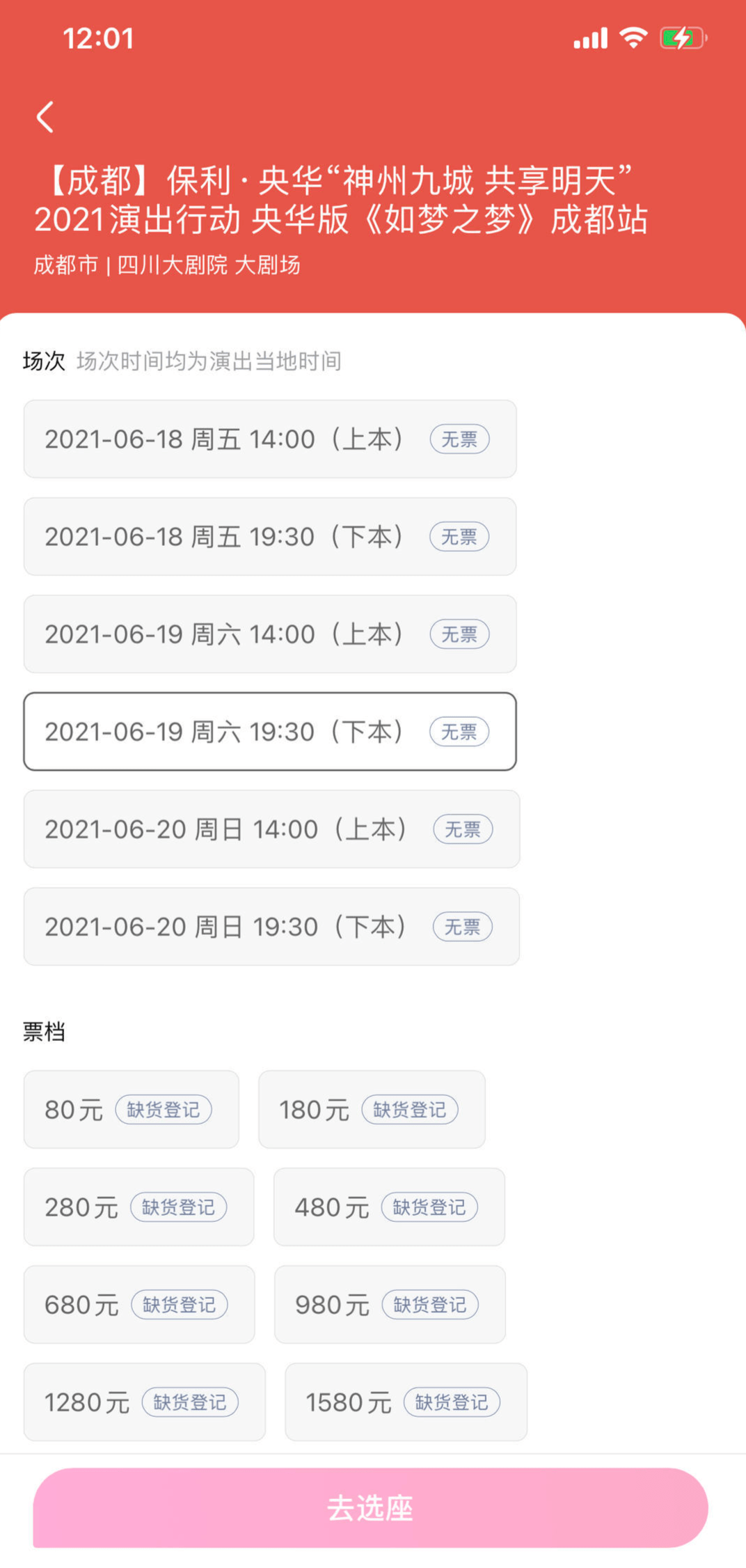Tap the 980元 ticket tier
The image size is (746, 1568).
pyautogui.click(x=390, y=1304)
